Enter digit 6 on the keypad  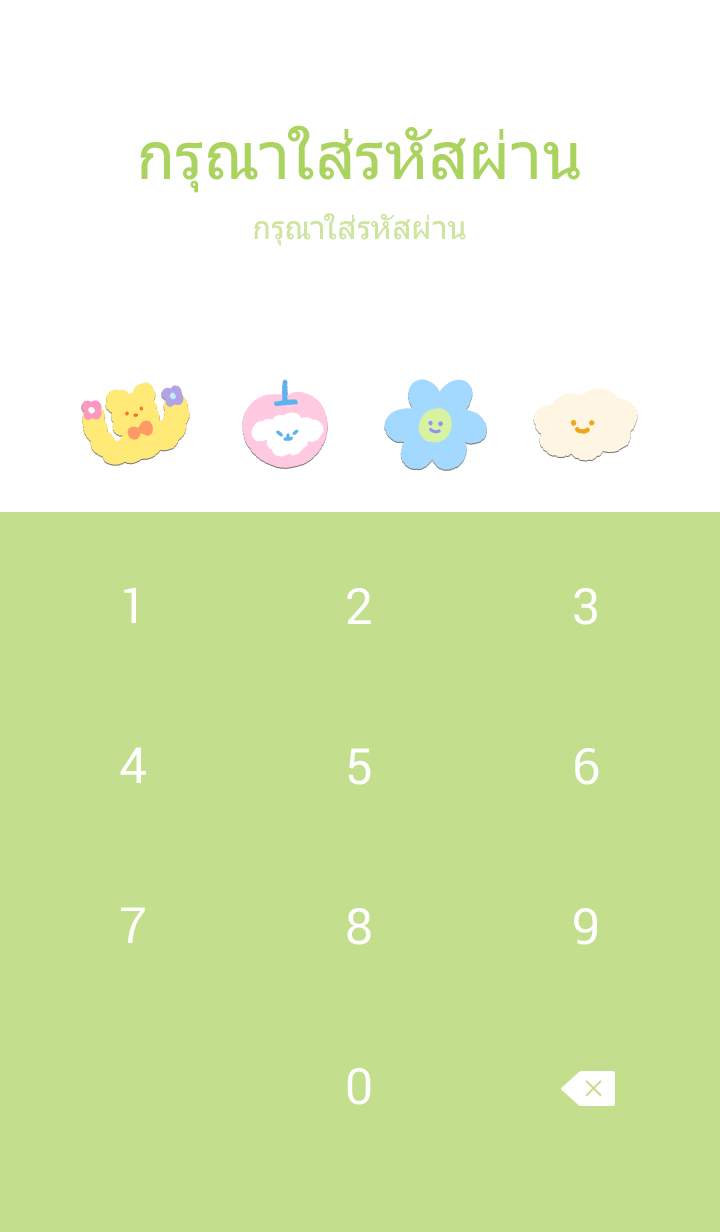[x=586, y=767]
